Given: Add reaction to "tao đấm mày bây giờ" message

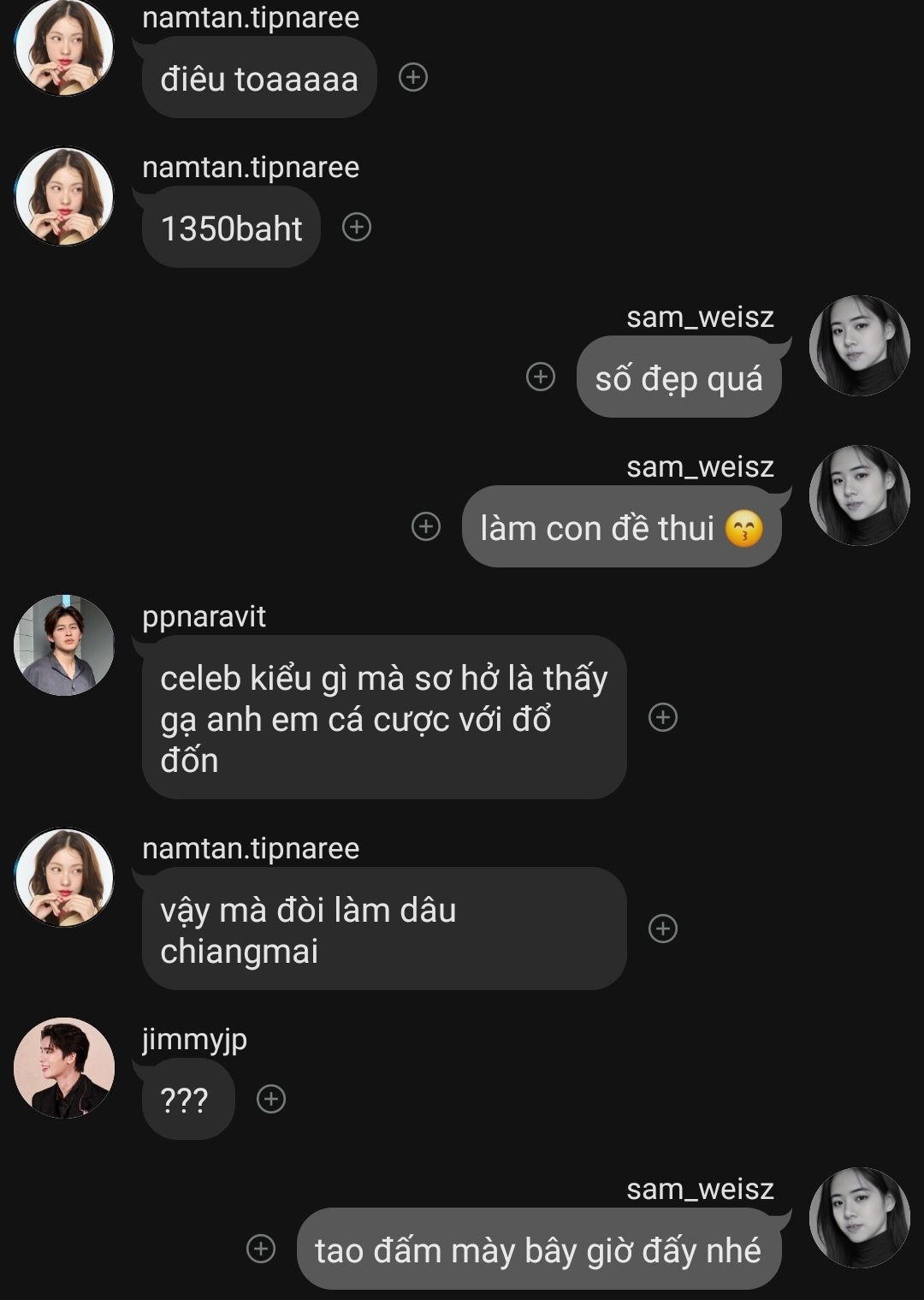Looking at the screenshot, I should [261, 1249].
